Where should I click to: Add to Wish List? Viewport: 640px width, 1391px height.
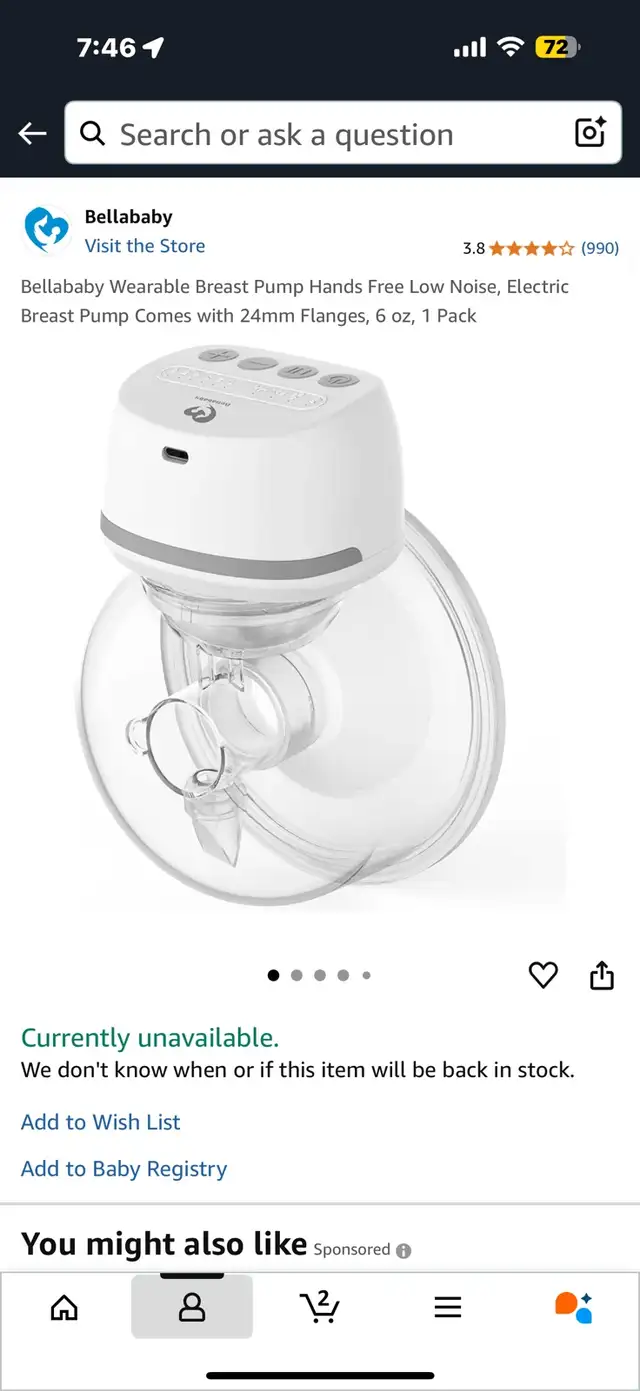(101, 1122)
